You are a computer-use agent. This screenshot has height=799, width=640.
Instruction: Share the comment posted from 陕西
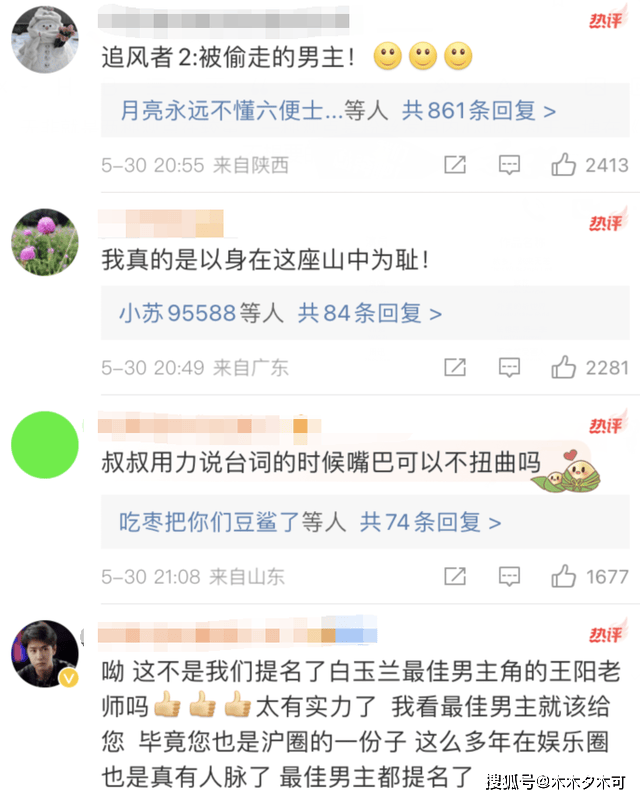coord(455,165)
